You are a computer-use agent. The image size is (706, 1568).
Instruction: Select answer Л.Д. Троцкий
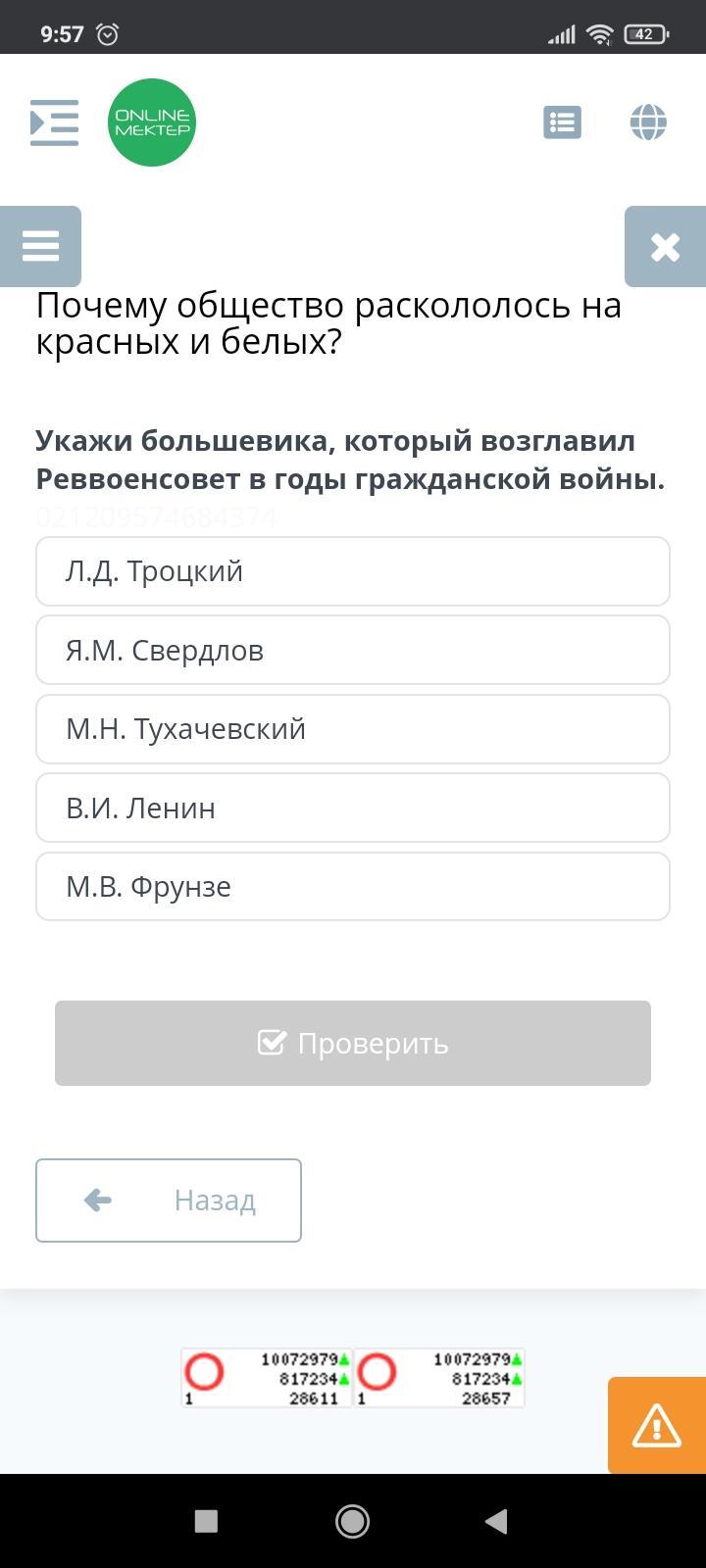[x=353, y=571]
